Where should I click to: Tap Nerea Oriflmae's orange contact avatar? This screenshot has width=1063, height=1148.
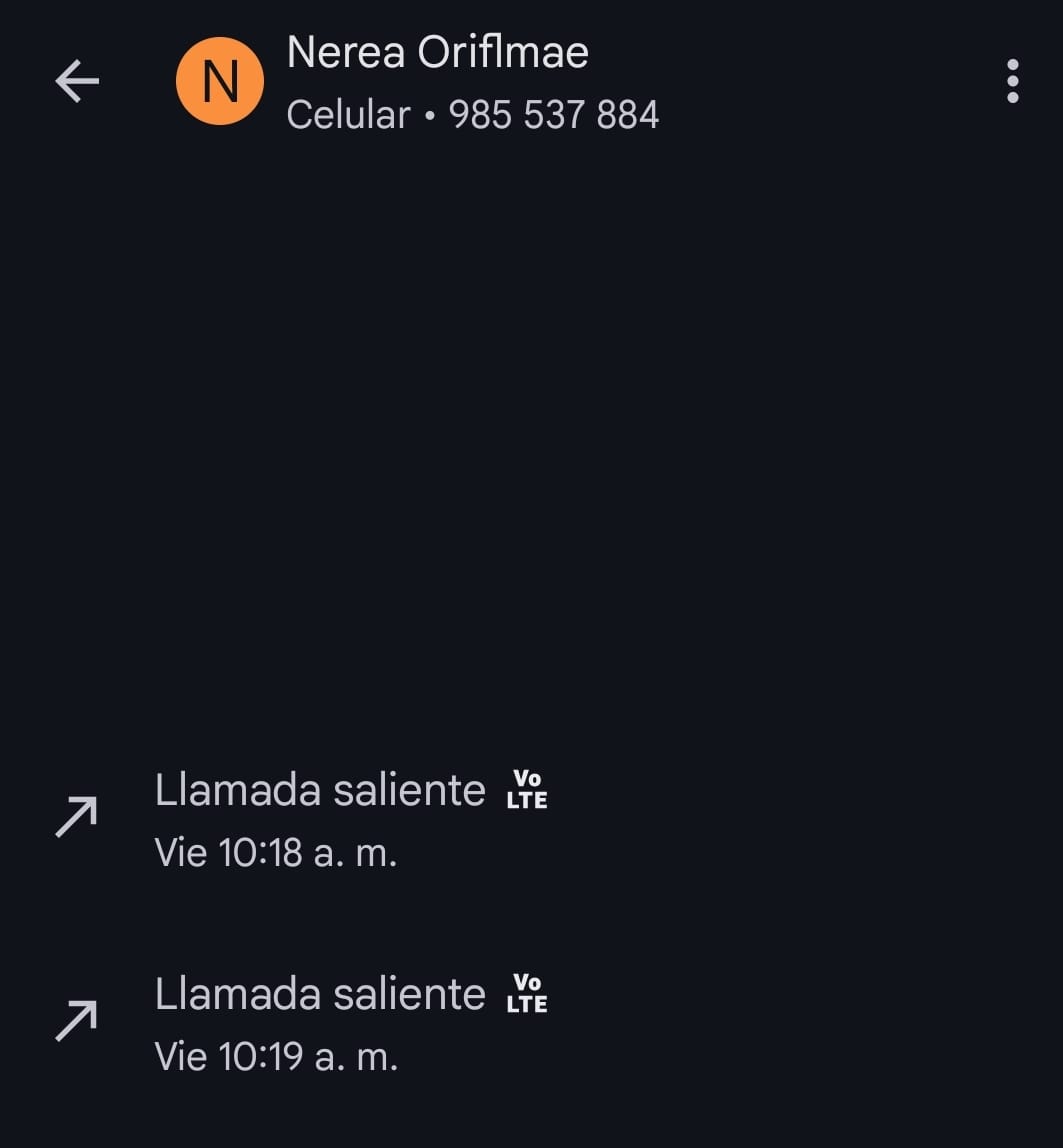click(220, 81)
